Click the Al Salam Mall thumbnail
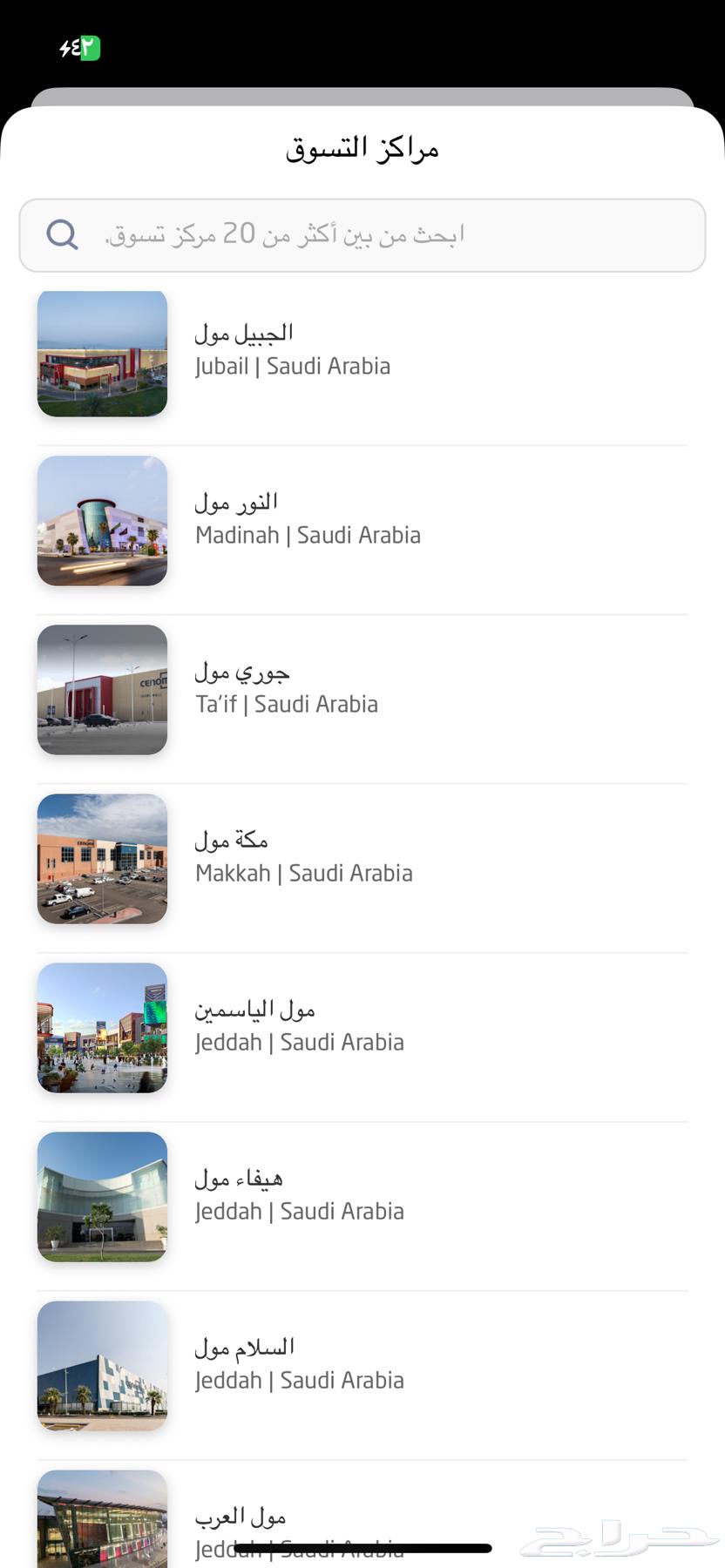 coord(102,1366)
